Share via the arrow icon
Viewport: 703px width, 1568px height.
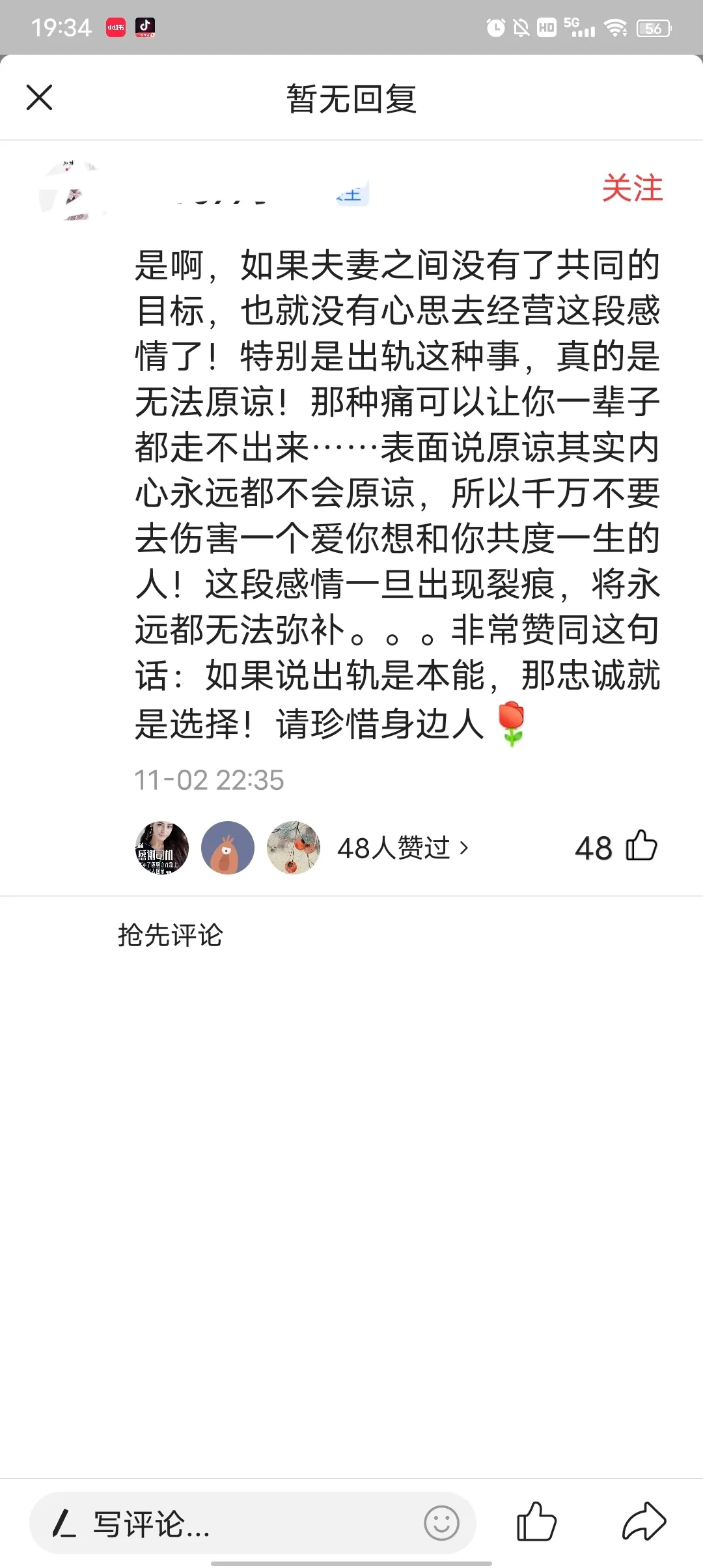click(x=644, y=1522)
